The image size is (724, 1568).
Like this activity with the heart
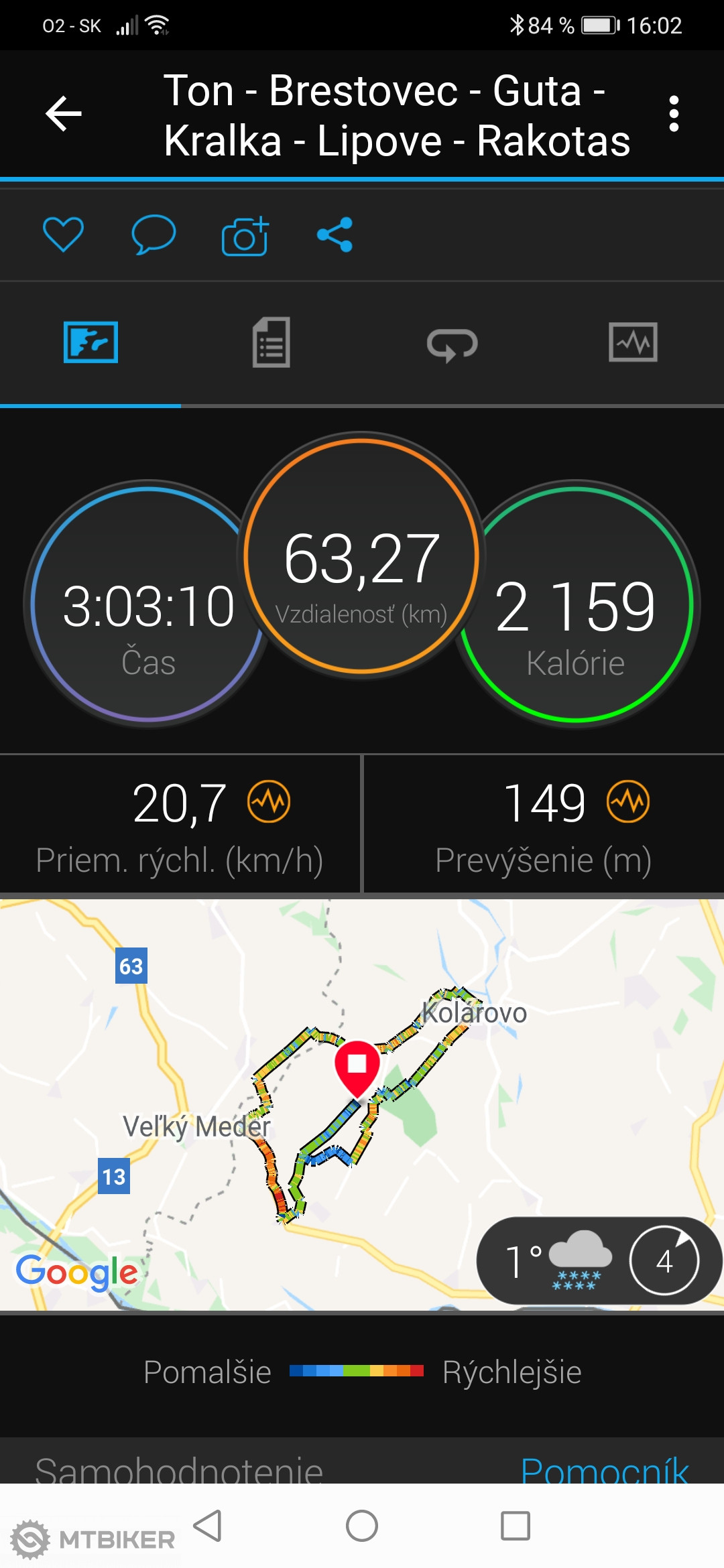(63, 235)
